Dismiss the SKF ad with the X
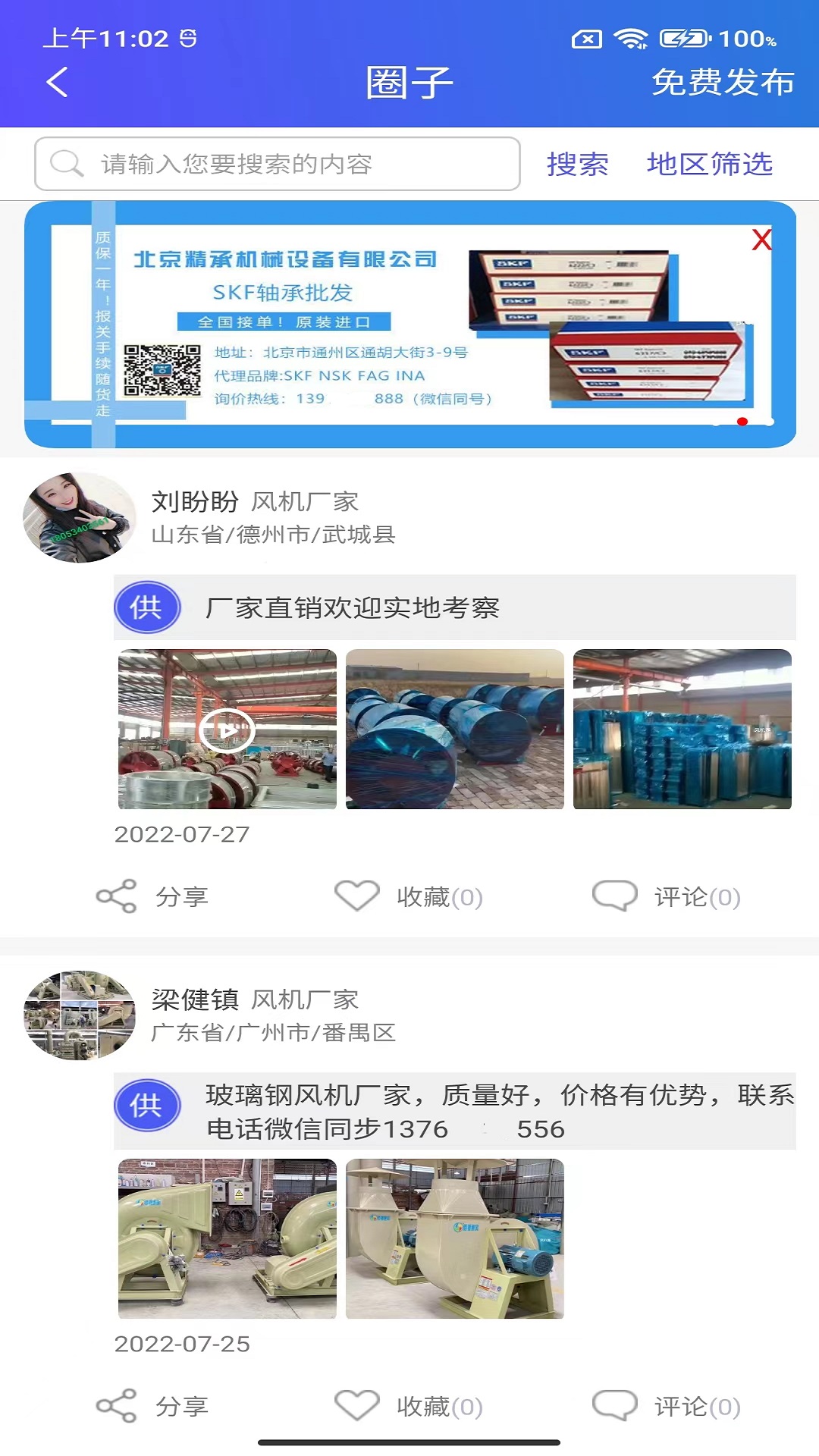Image resolution: width=819 pixels, height=1456 pixels. pos(761,240)
